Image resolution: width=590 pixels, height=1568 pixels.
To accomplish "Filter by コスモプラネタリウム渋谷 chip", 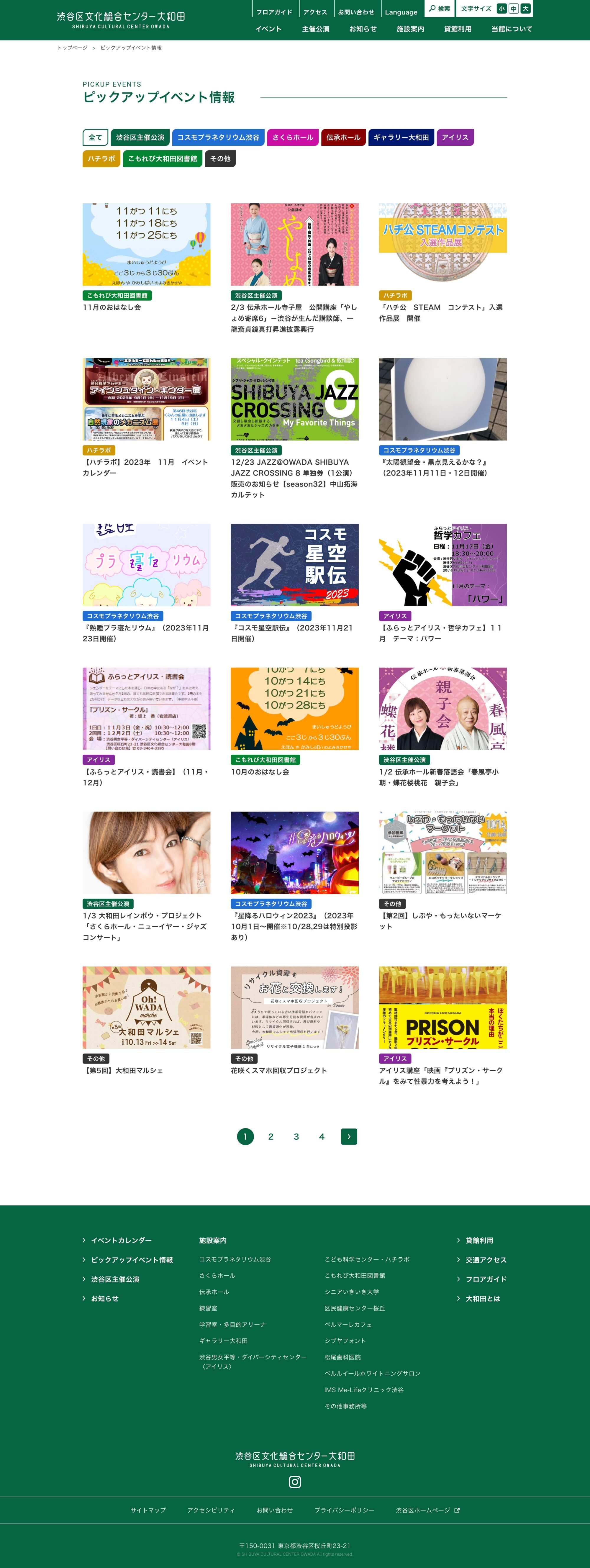I will coord(218,137).
